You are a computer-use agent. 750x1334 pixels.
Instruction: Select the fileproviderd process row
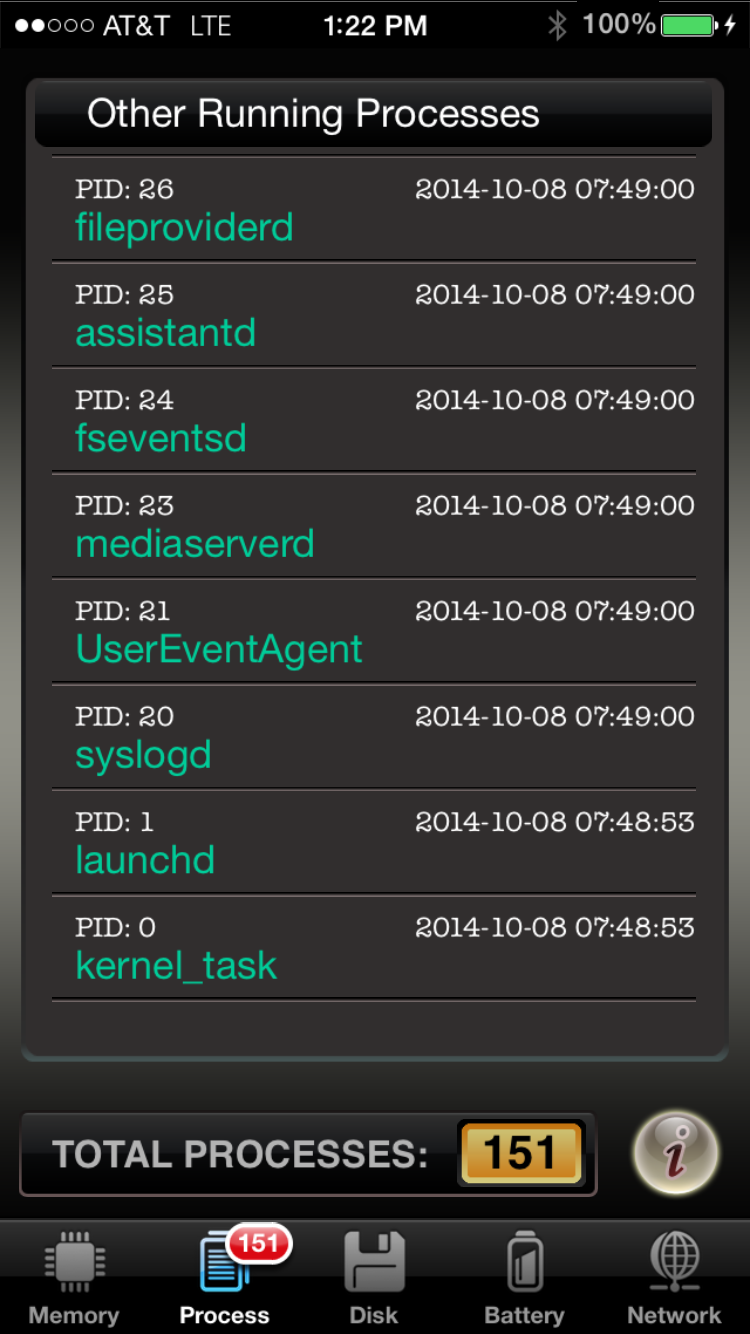374,209
